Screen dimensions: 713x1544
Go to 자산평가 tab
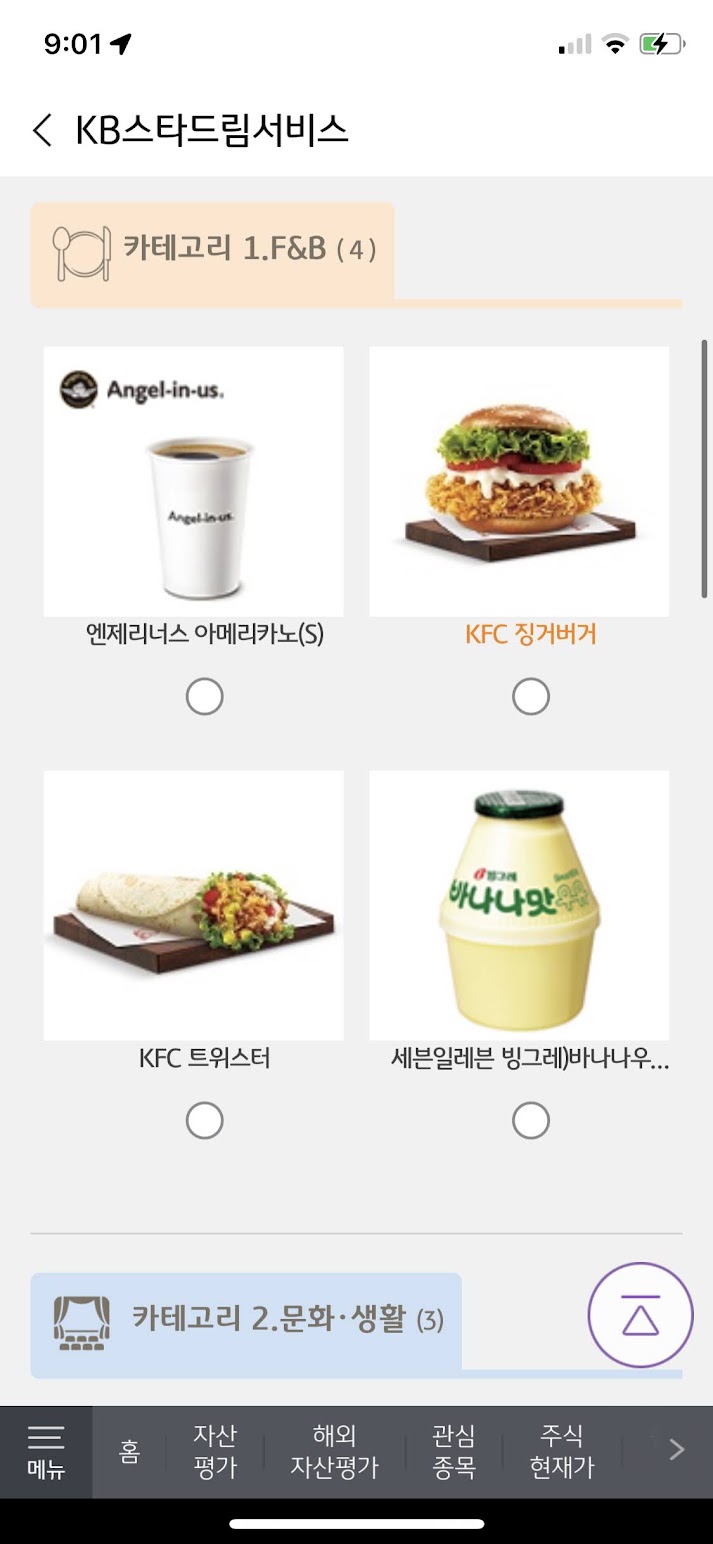(215, 1452)
